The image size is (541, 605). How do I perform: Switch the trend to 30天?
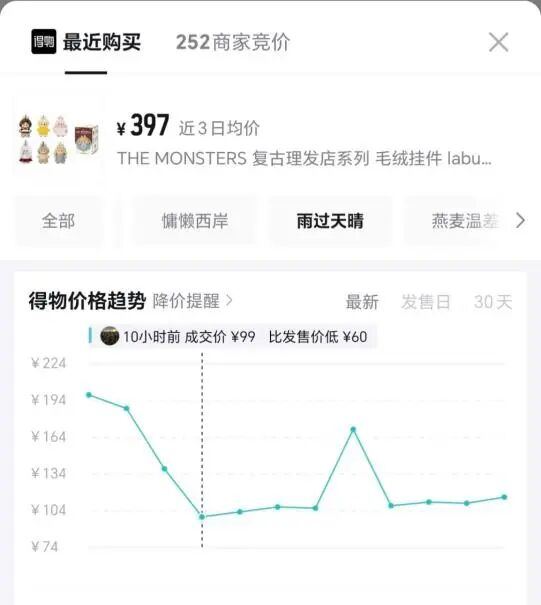click(493, 302)
